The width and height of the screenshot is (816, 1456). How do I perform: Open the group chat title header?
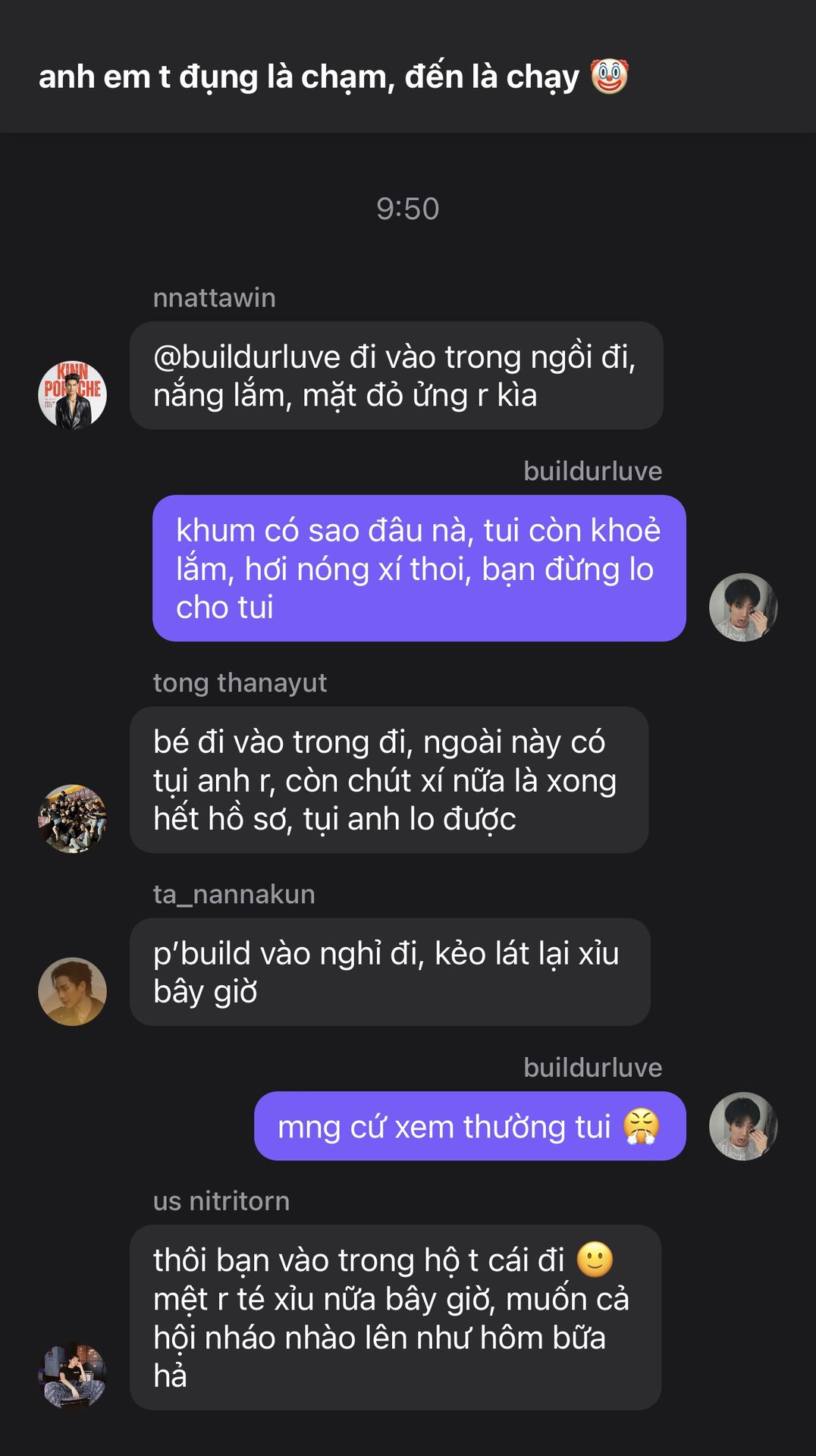(334, 77)
